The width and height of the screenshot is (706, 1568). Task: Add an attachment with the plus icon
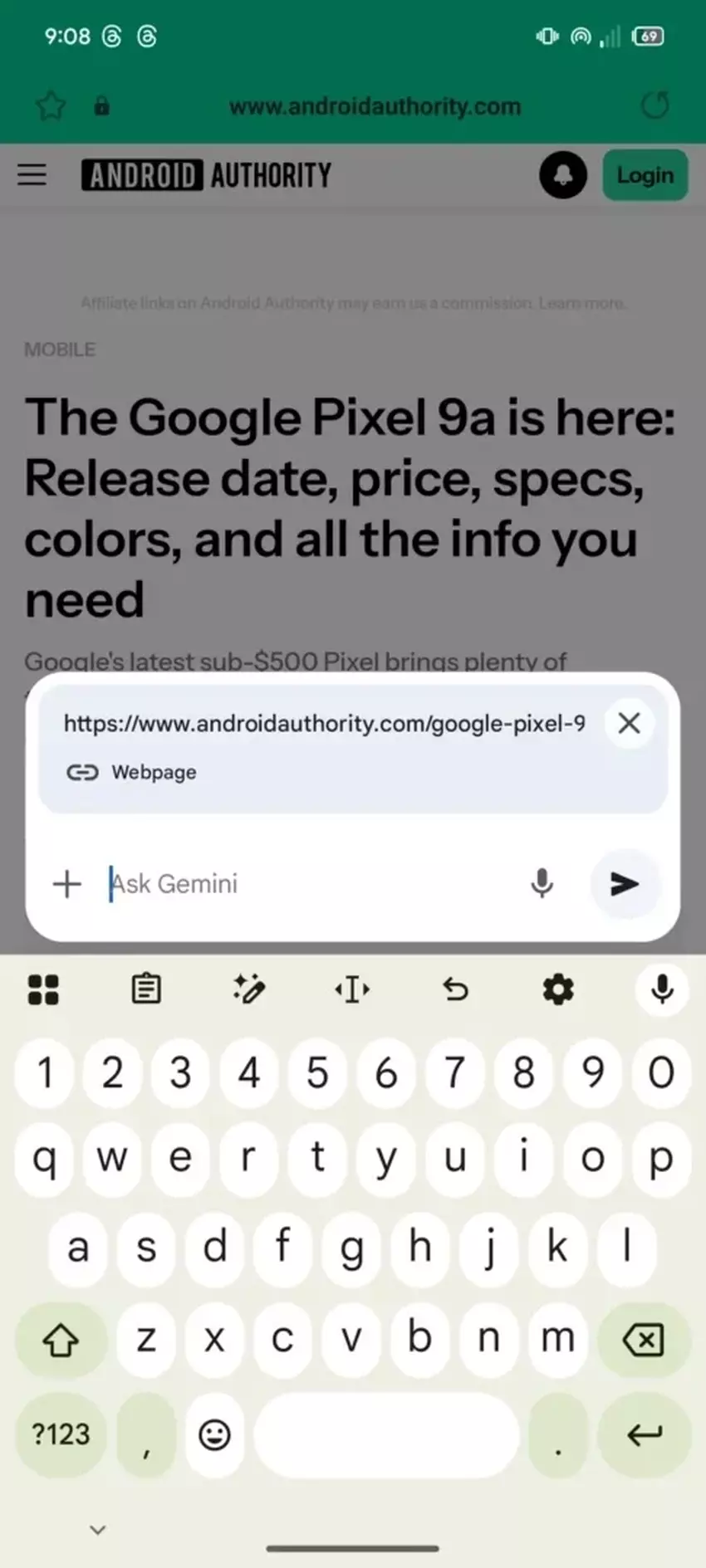[x=67, y=884]
